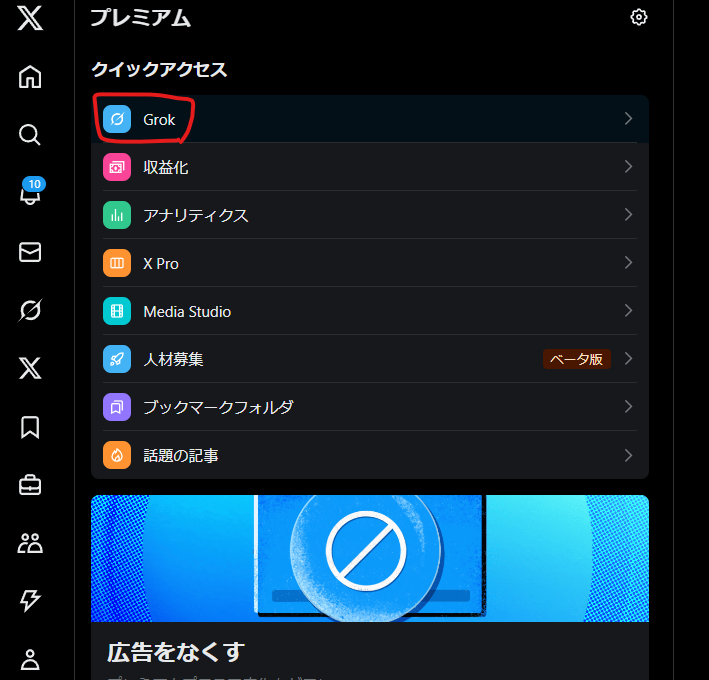Open jobs briefcase in sidebar
The image size is (709, 680).
tap(30, 486)
